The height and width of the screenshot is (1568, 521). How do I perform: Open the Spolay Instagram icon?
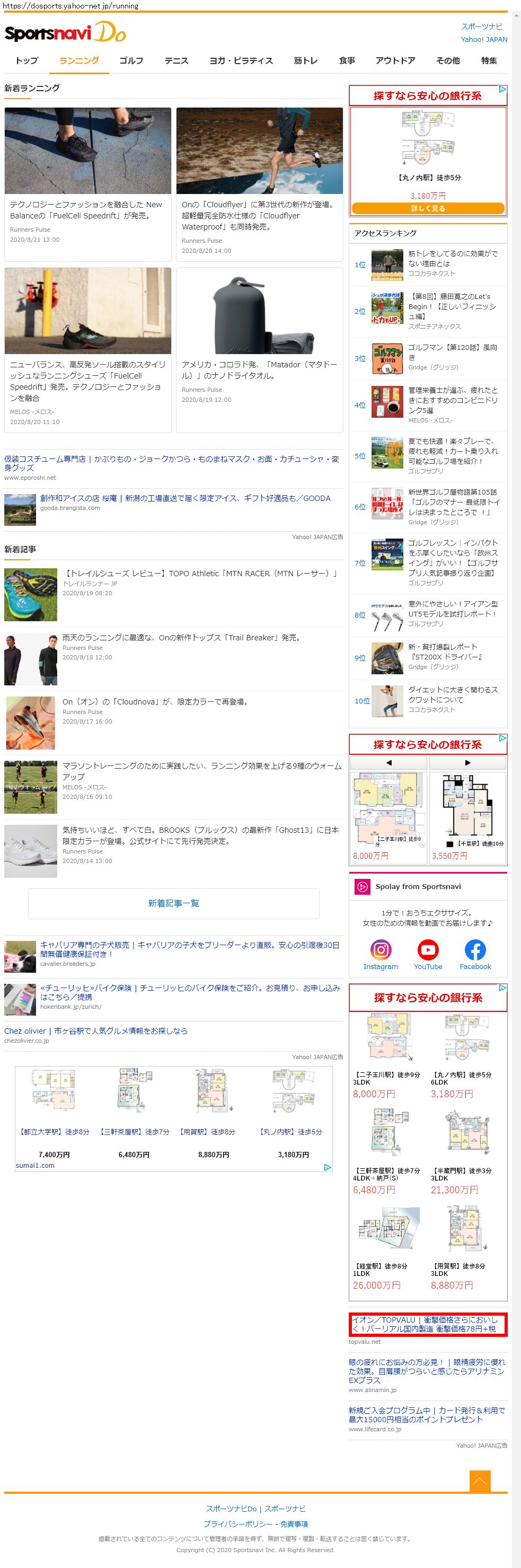point(381,953)
